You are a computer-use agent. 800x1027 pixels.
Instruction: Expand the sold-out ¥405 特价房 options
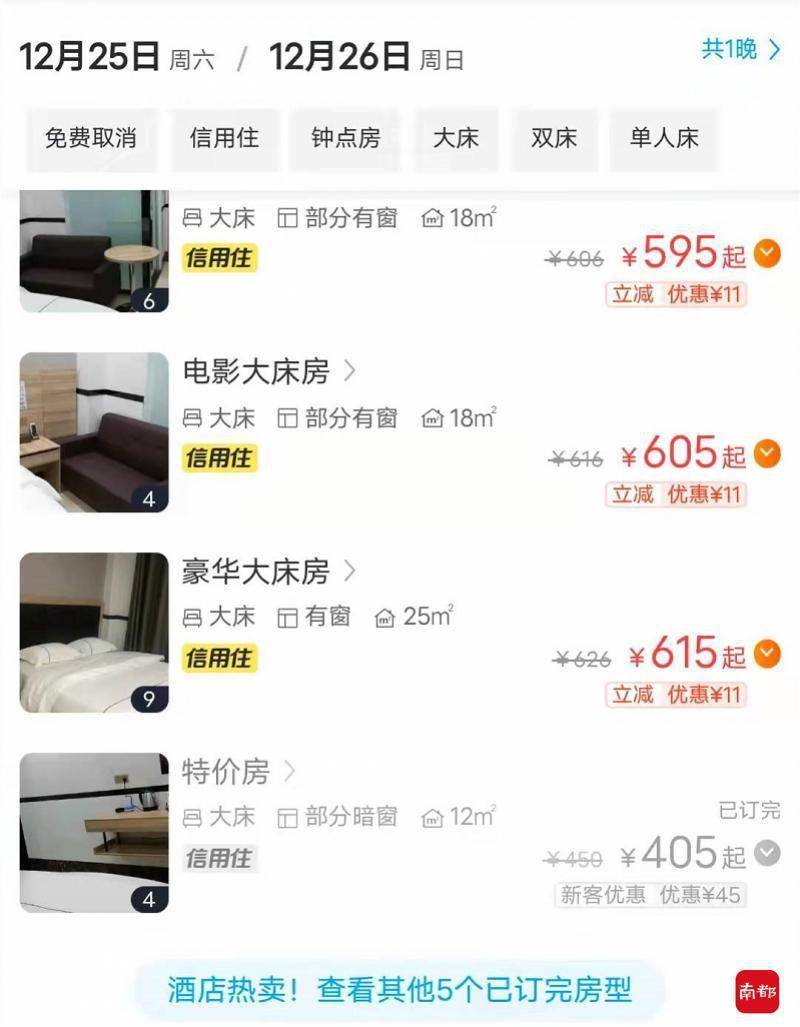coord(767,854)
